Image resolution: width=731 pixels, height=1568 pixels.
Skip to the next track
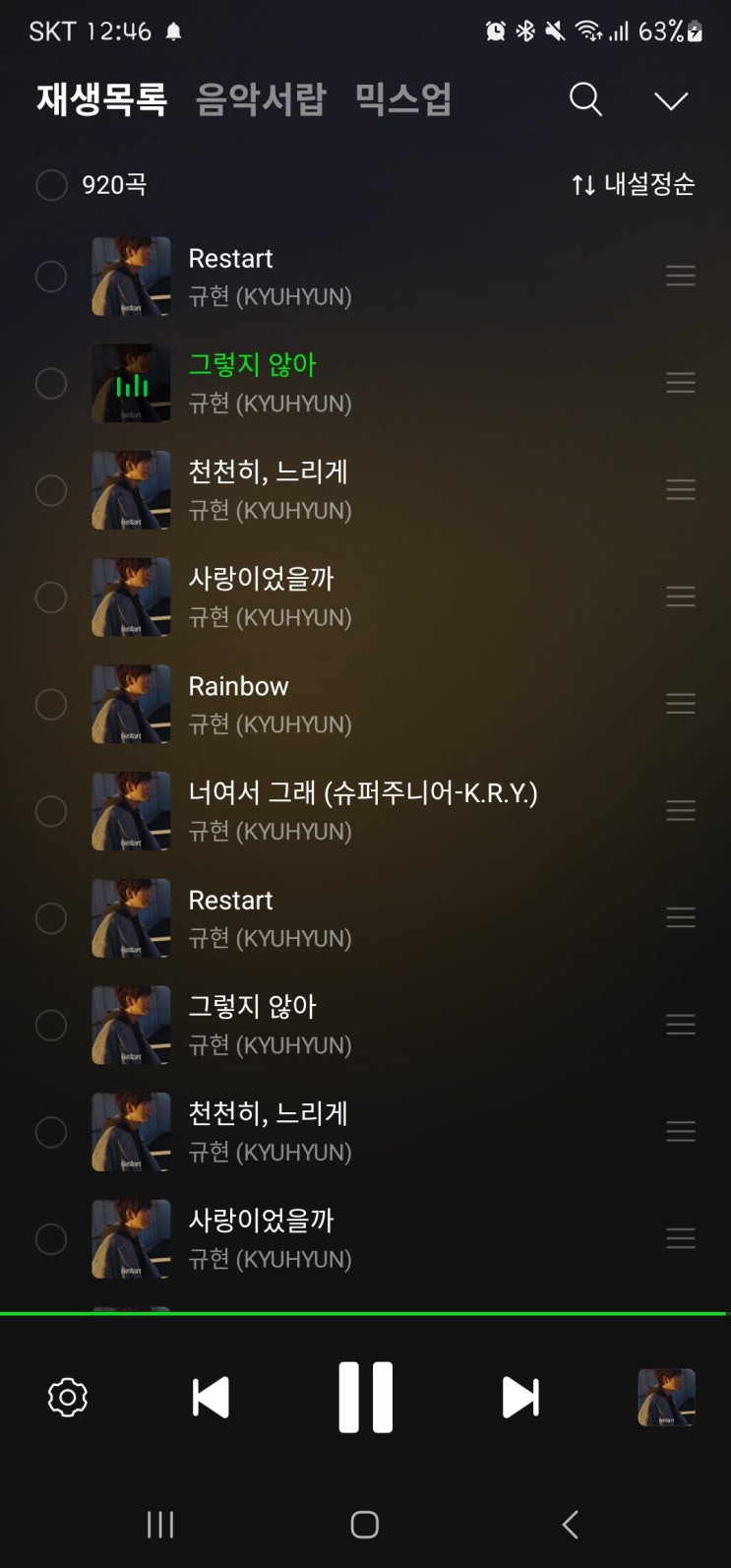point(520,1397)
